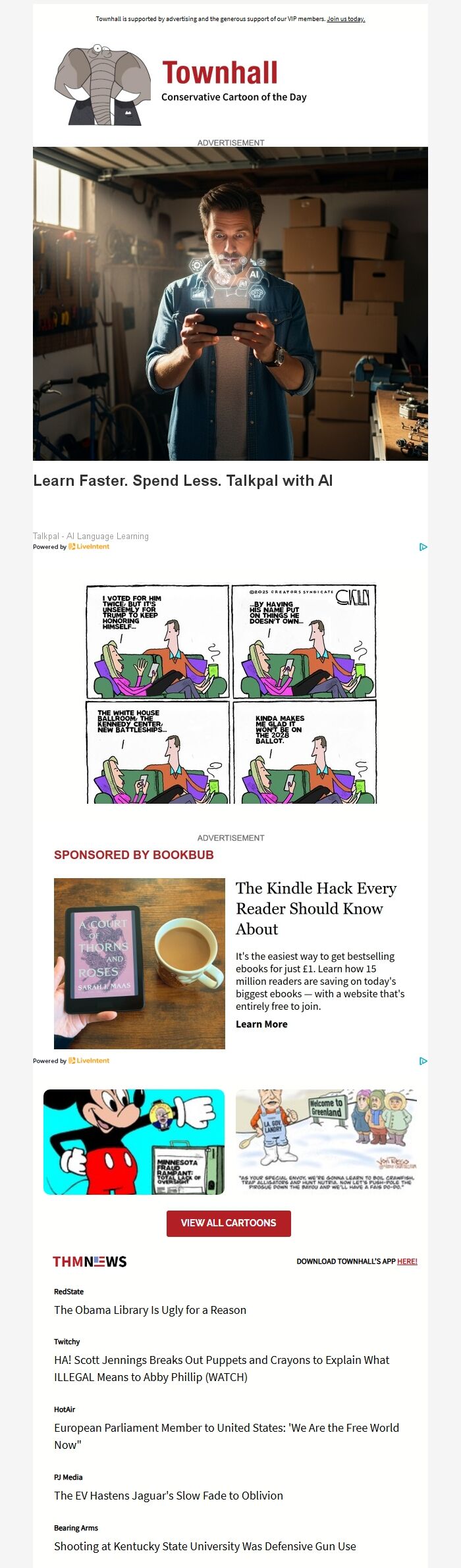The height and width of the screenshot is (1568, 461).
Task: Open the Welcome to Greenland cartoon
Action: point(327,1141)
